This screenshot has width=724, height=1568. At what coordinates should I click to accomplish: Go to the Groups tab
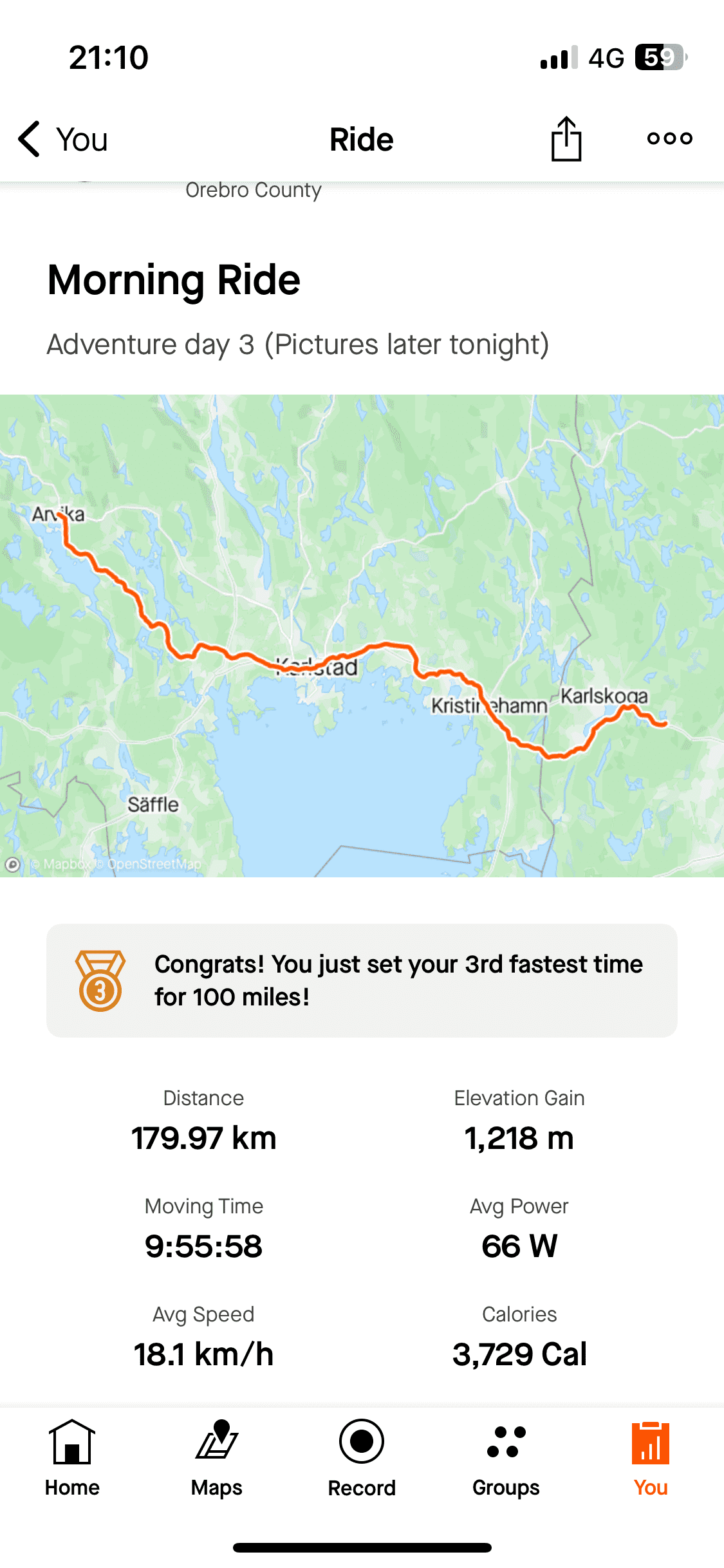(506, 1457)
